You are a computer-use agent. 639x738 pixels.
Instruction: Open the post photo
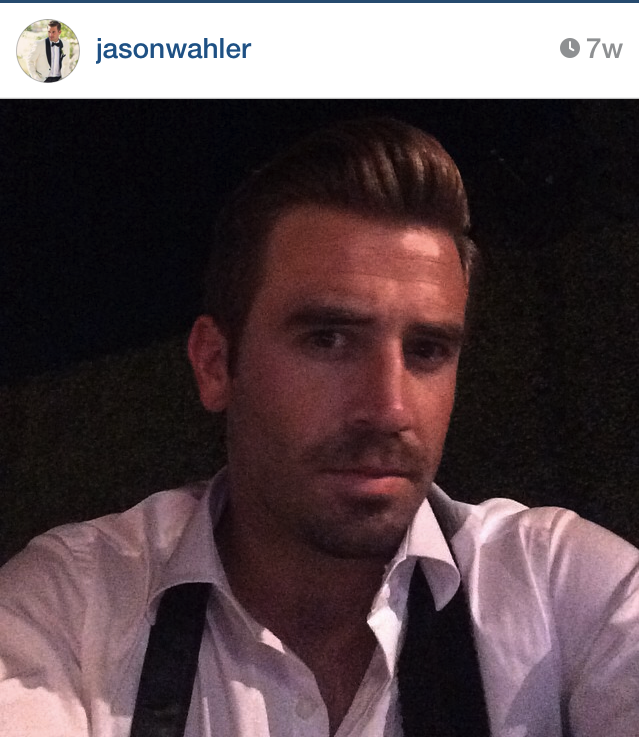coord(320,418)
